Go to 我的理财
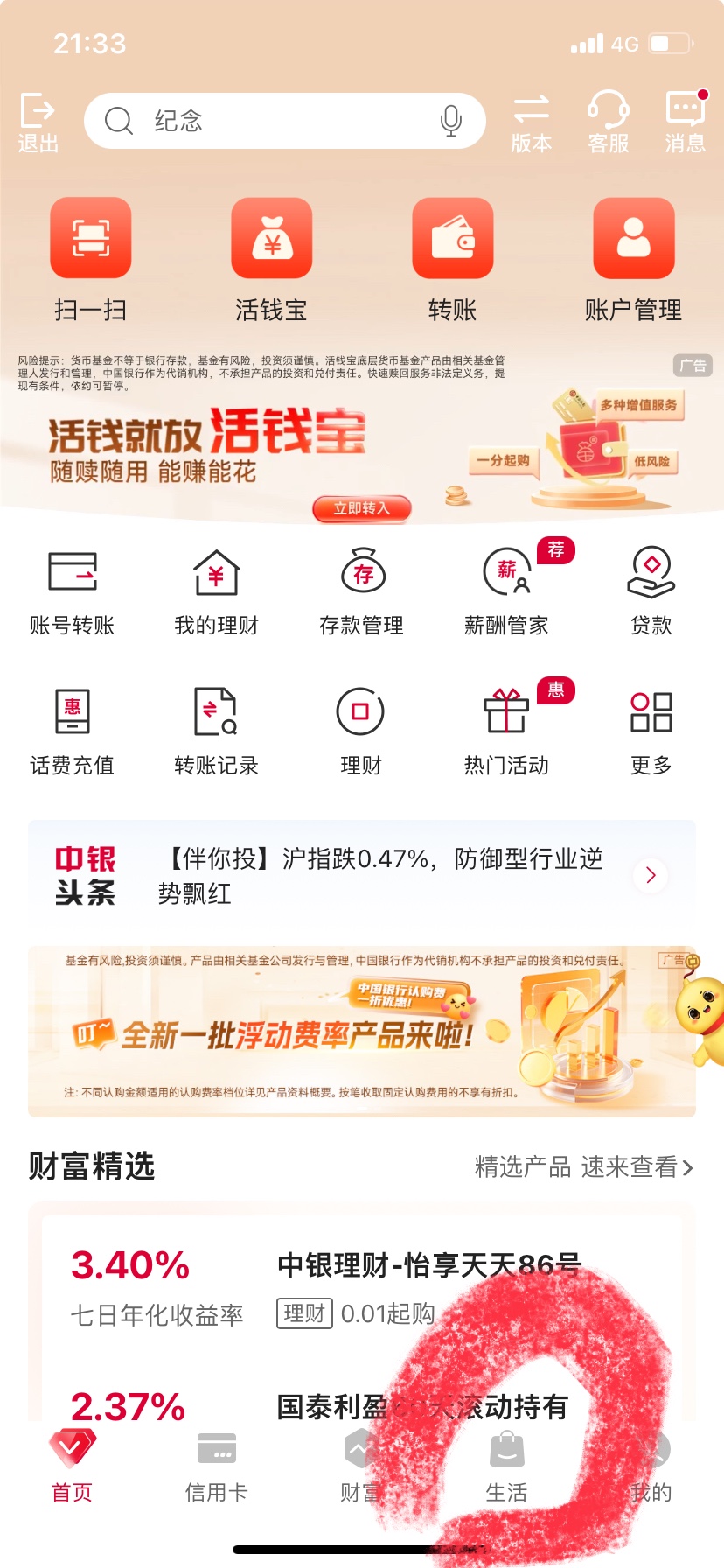This screenshot has height=1568, width=724. pyautogui.click(x=216, y=591)
